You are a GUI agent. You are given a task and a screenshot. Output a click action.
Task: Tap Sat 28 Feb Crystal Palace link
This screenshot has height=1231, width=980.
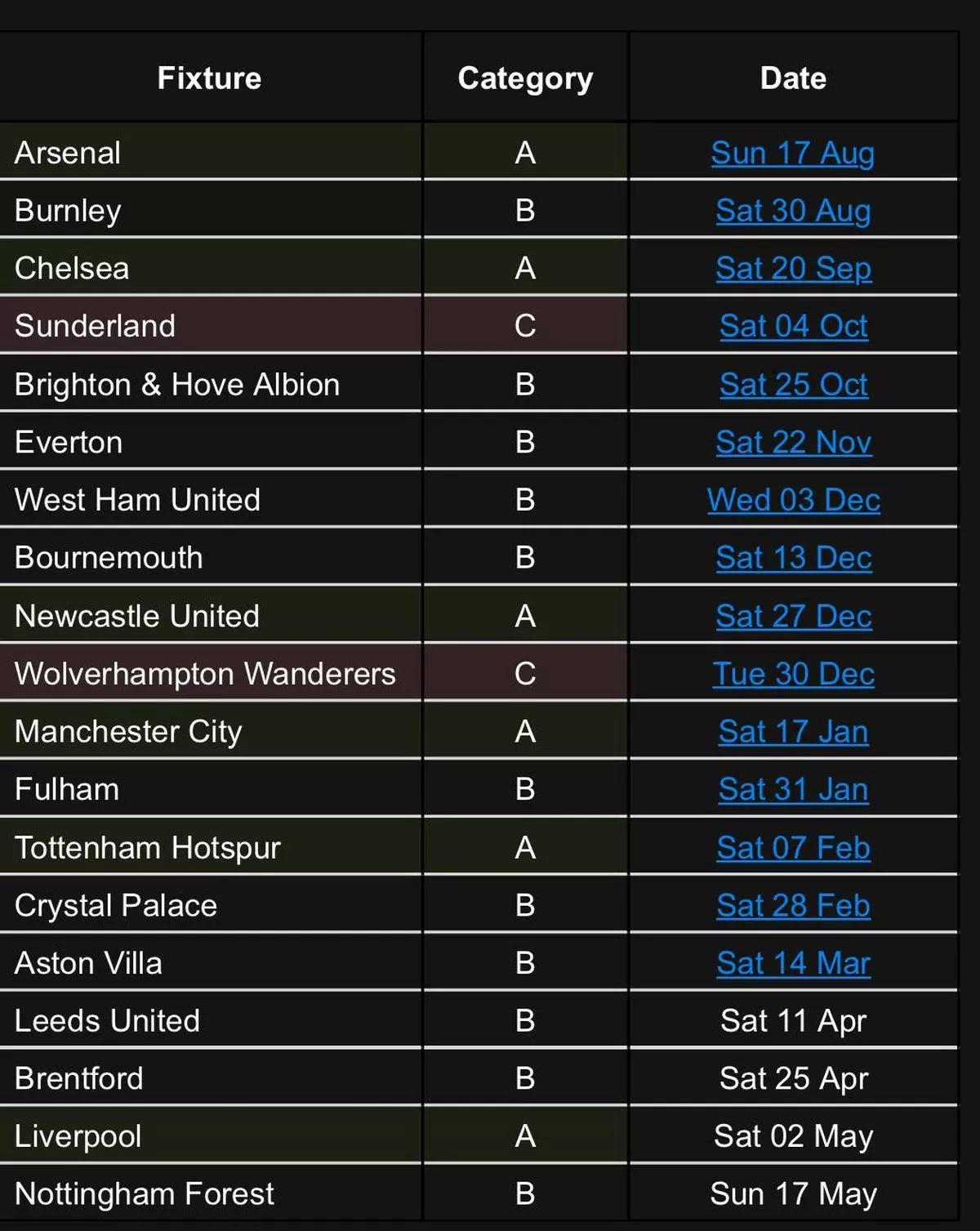(792, 905)
